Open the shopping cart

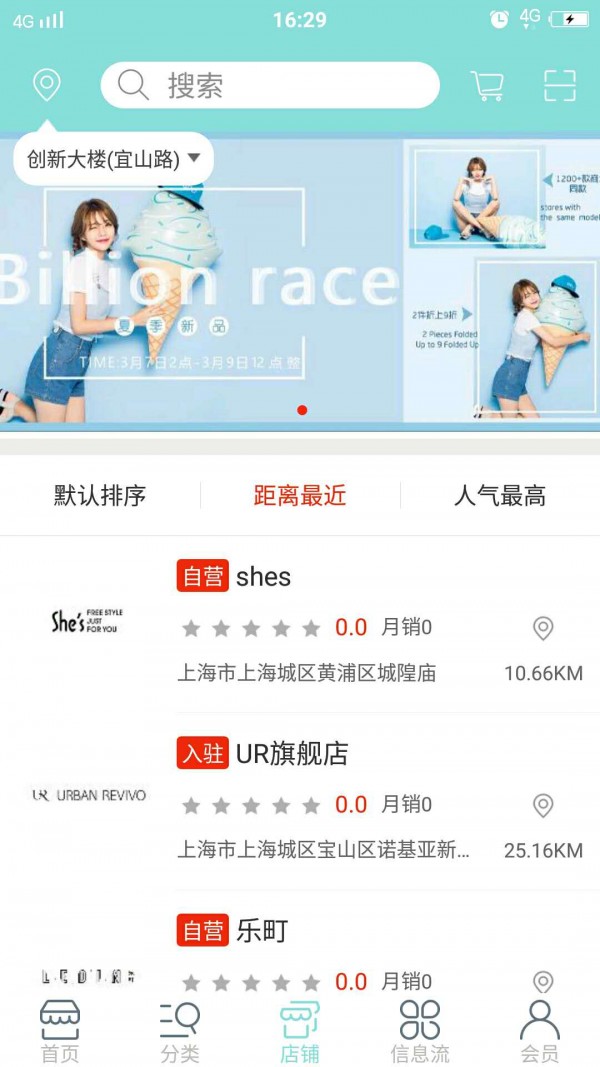coord(487,86)
